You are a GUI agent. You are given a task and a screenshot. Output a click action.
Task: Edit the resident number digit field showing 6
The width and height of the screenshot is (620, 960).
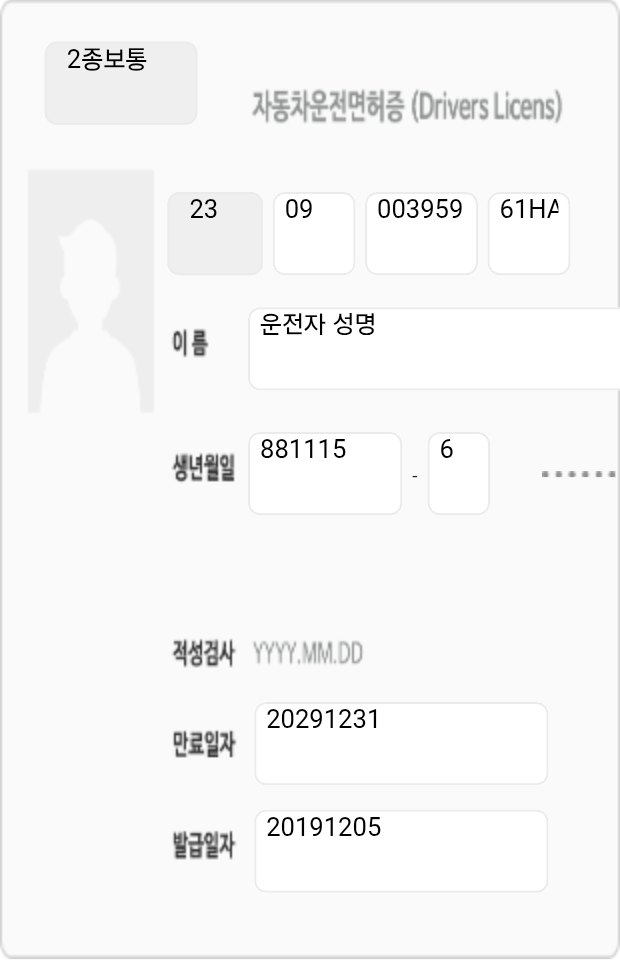[458, 473]
